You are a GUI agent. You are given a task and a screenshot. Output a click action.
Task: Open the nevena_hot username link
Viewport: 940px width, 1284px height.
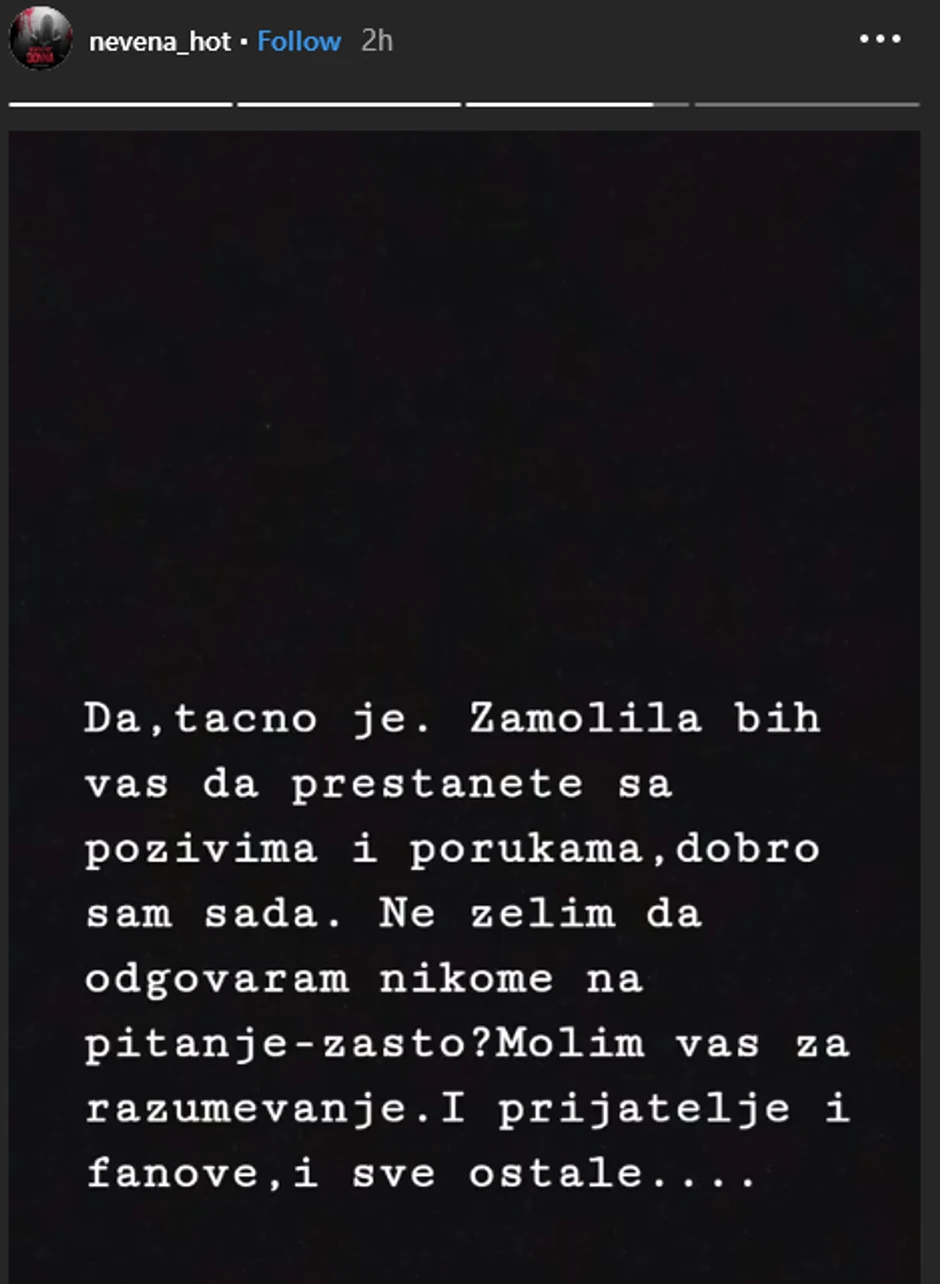[160, 42]
